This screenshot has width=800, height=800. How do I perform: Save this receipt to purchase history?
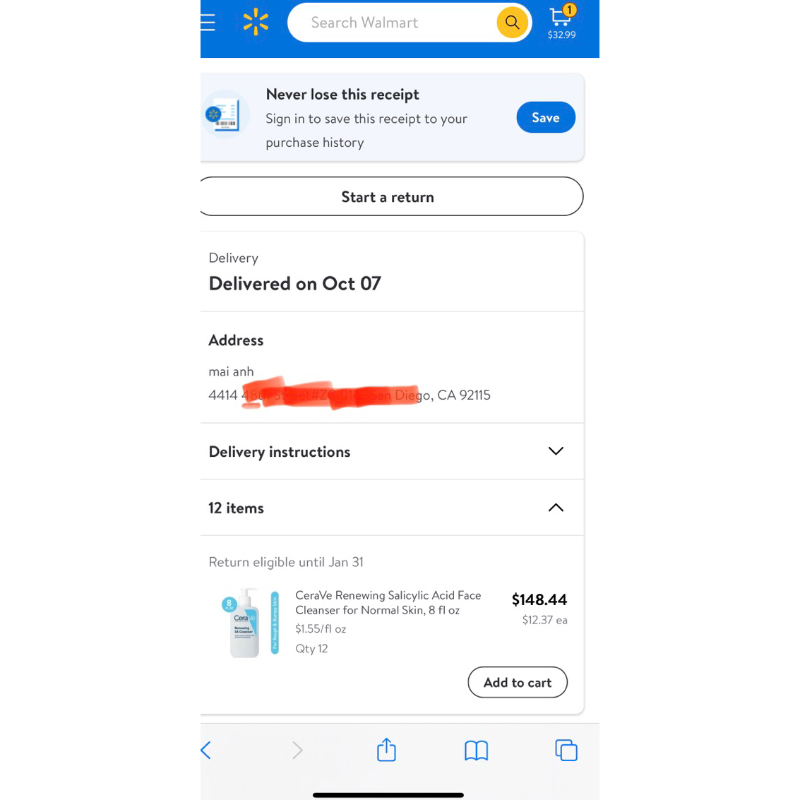(x=545, y=117)
